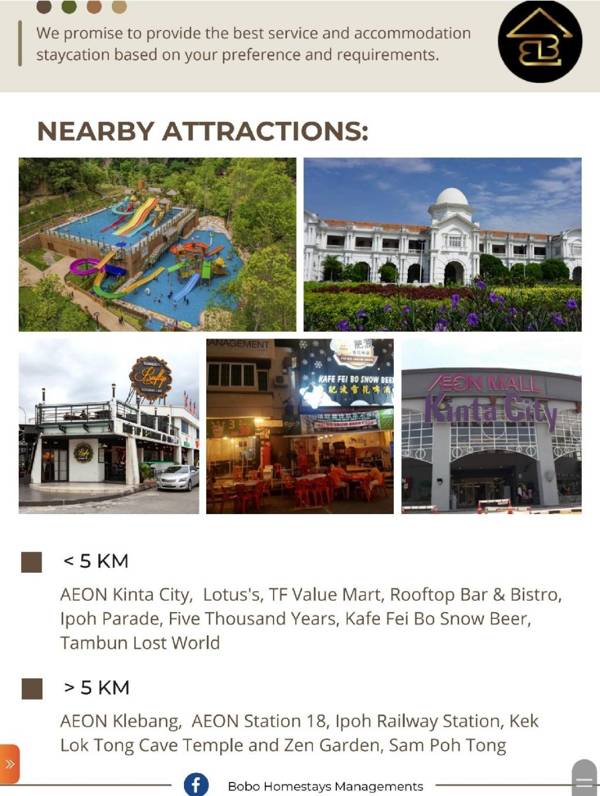
Task: Expand the orange double-arrow side tab
Action: coord(9,763)
